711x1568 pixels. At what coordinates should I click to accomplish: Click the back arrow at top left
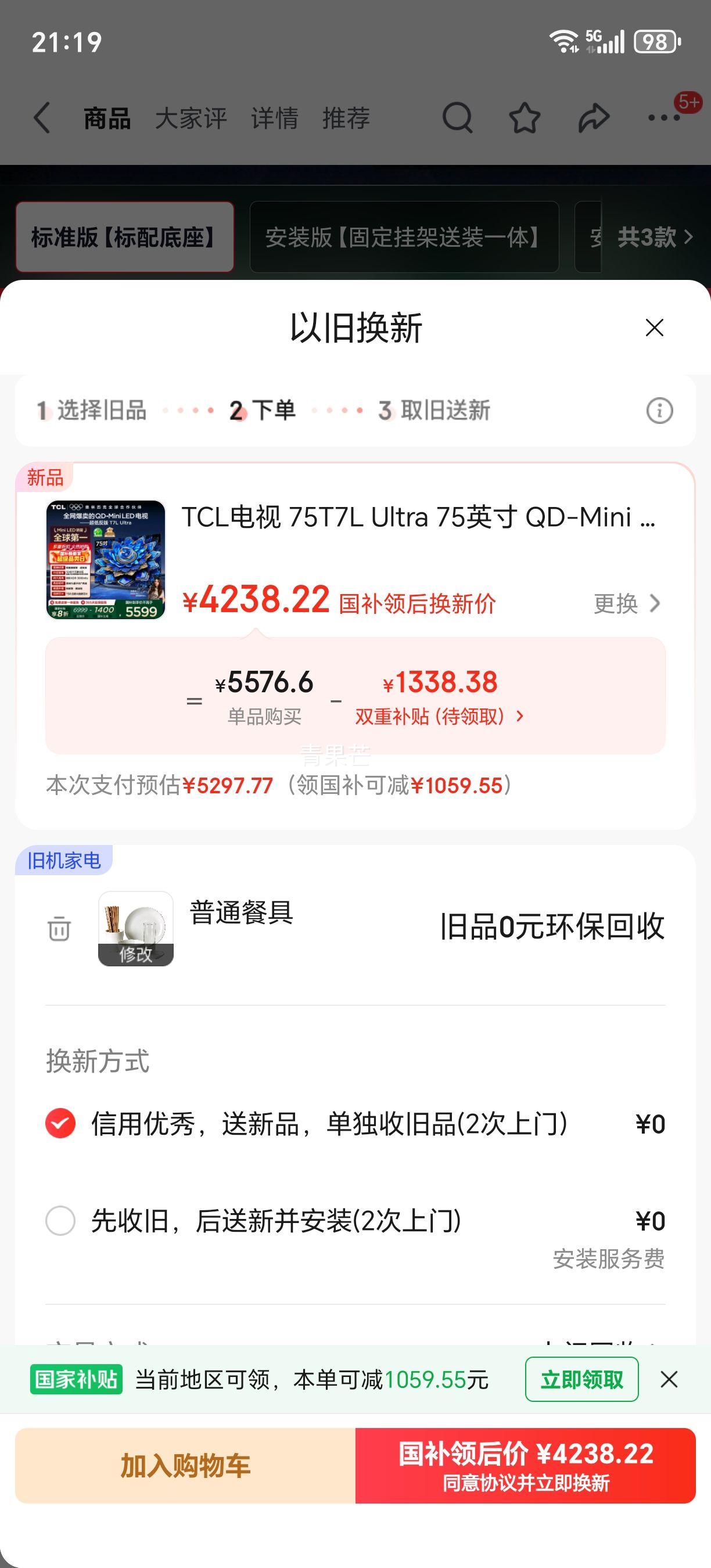(x=41, y=119)
